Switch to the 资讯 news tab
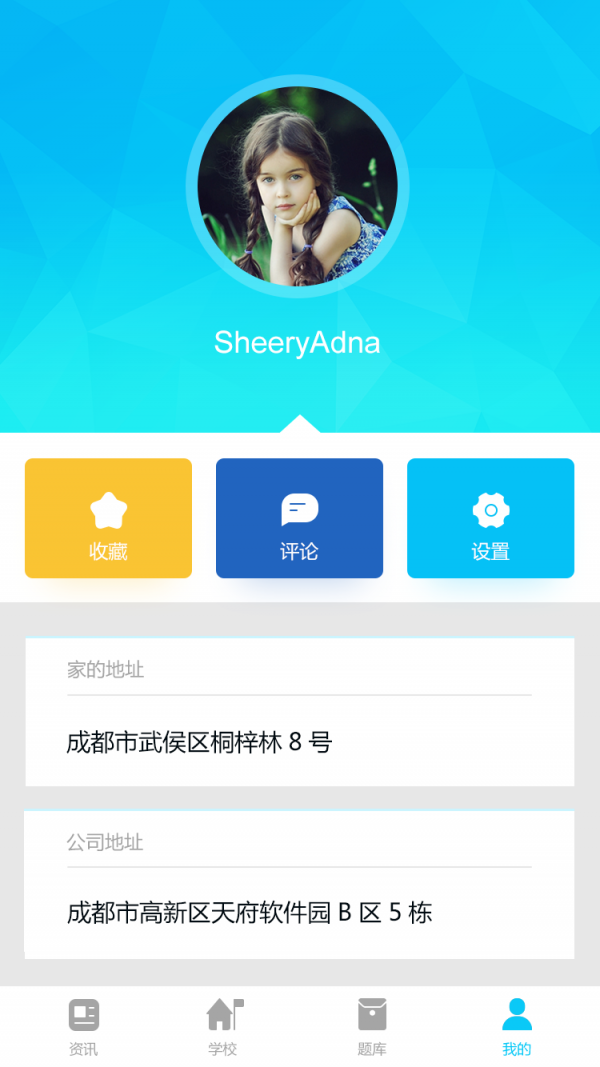Image resolution: width=600 pixels, height=1067 pixels. click(84, 1026)
